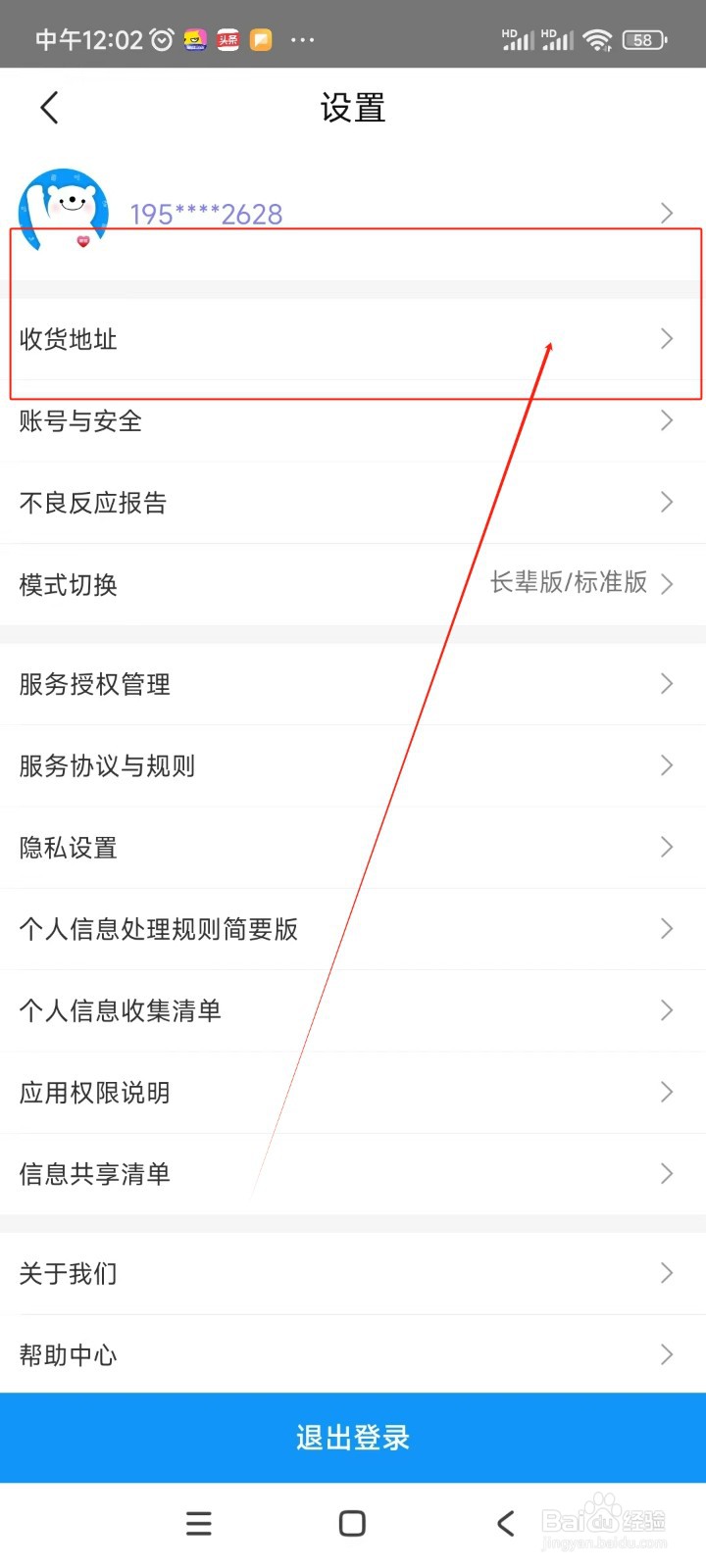Open 模式切换 chevron to switch modes

(668, 584)
